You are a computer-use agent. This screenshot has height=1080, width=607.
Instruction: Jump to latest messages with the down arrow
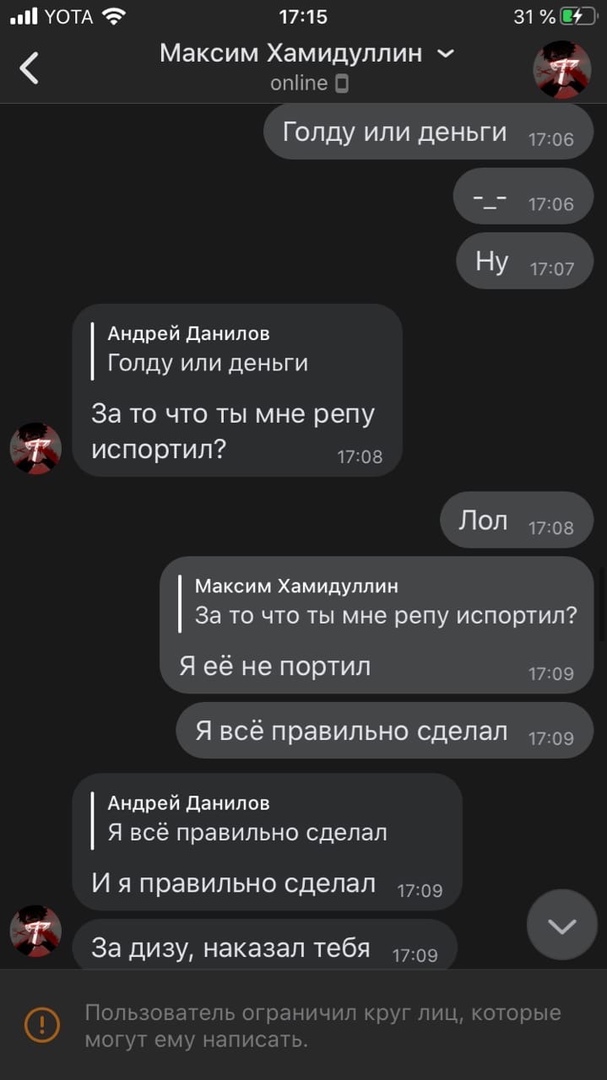tap(562, 925)
